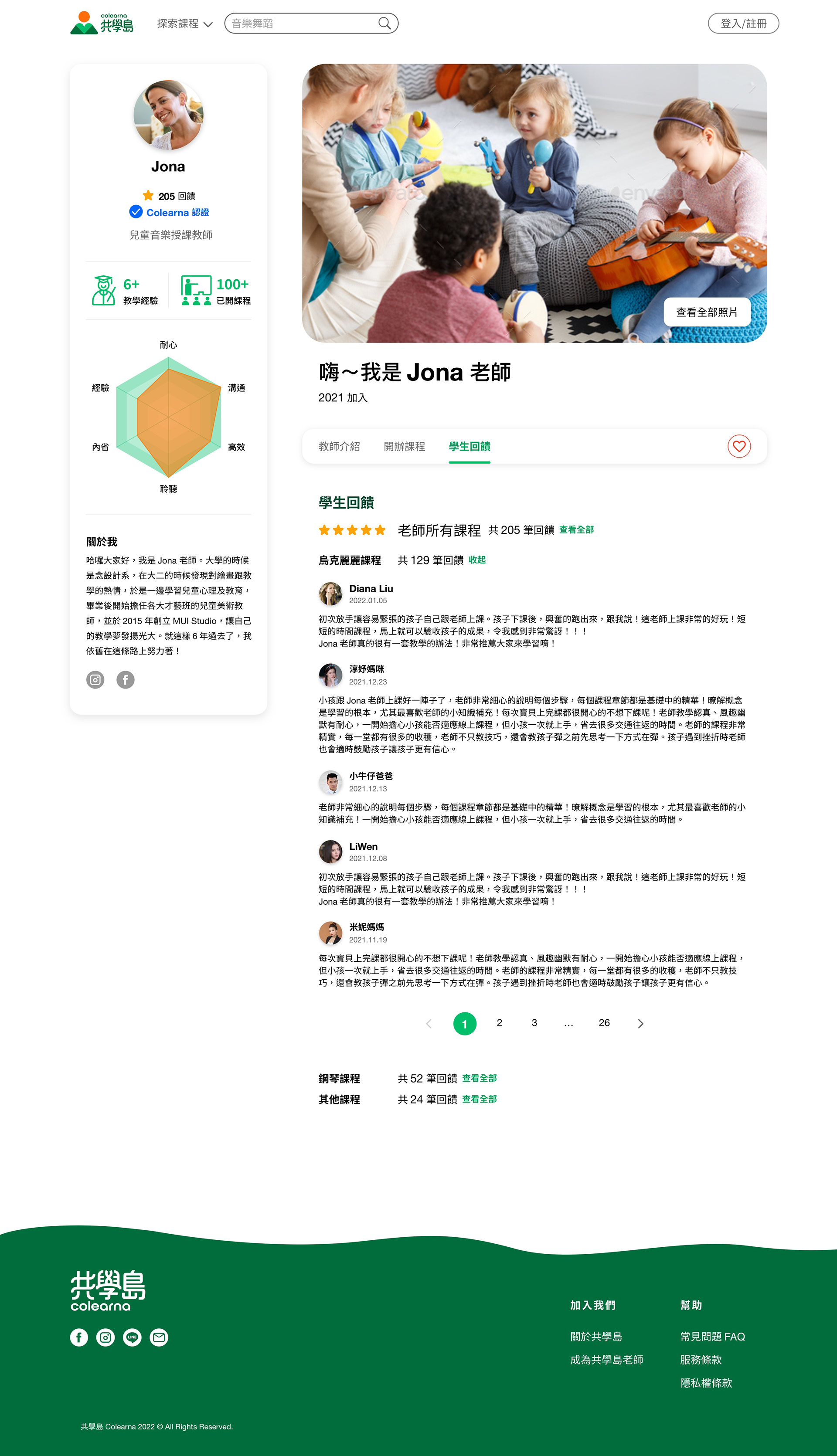The height and width of the screenshot is (1456, 837).
Task: Open Jona's Instagram in the About section
Action: (95, 680)
